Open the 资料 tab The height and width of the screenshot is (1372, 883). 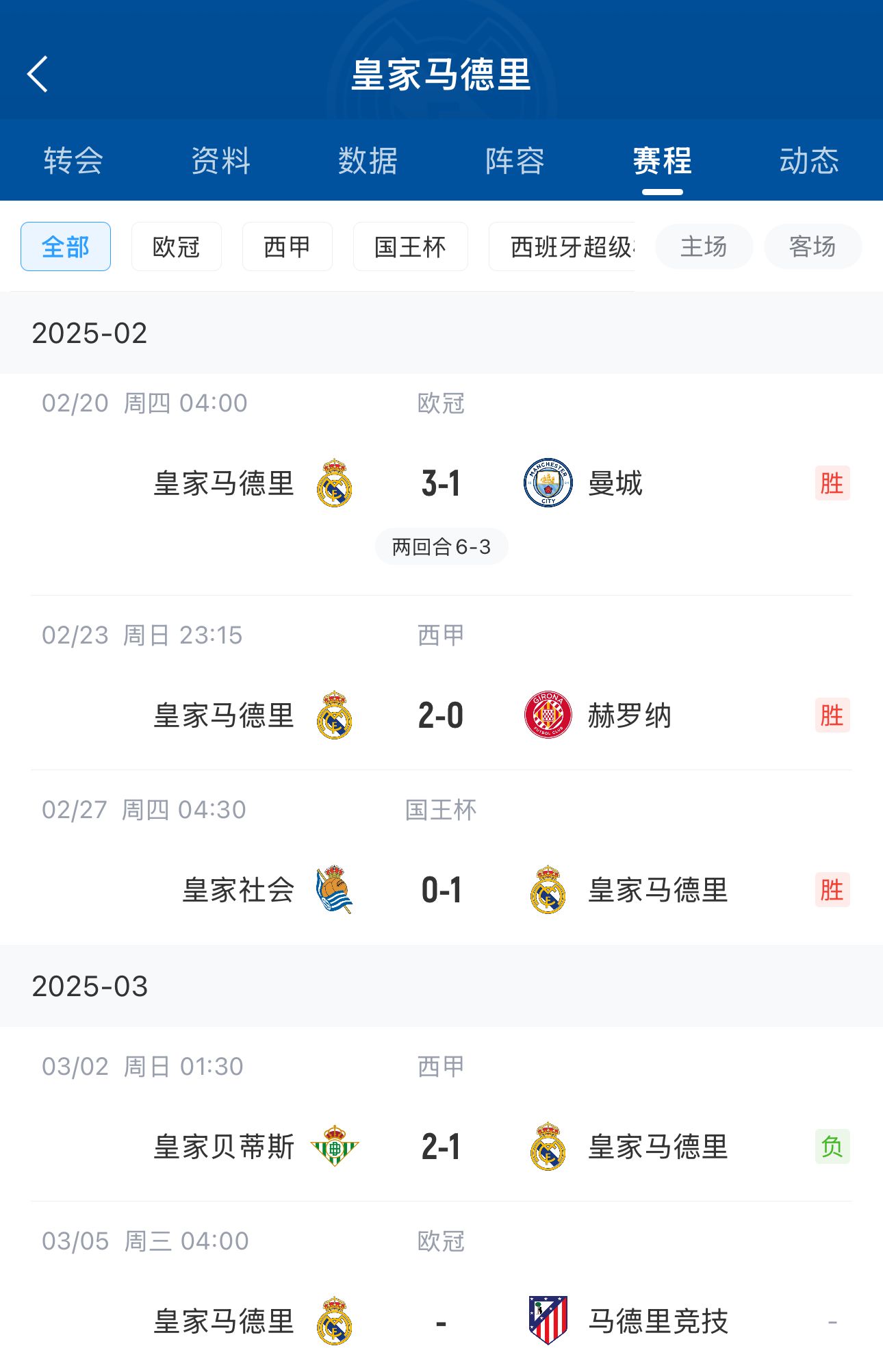tap(220, 162)
